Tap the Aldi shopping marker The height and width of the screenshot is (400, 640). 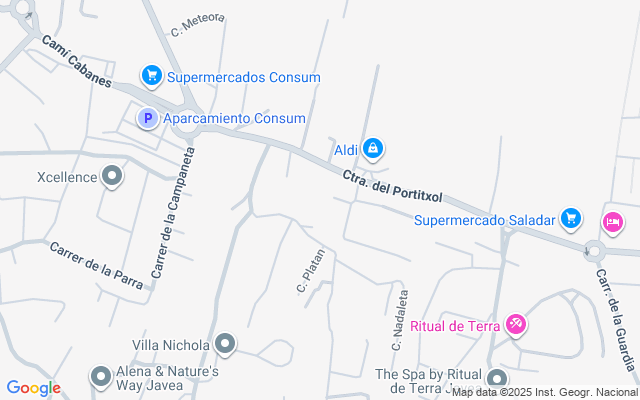click(x=373, y=150)
